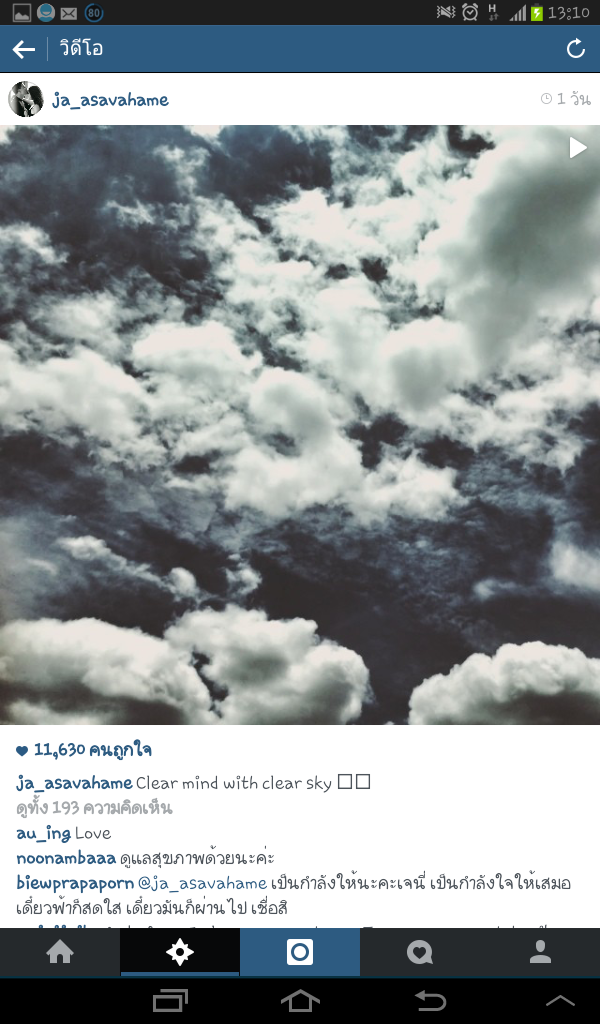View all 193 comments
Viewport: 600px width, 1024px height.
point(95,807)
